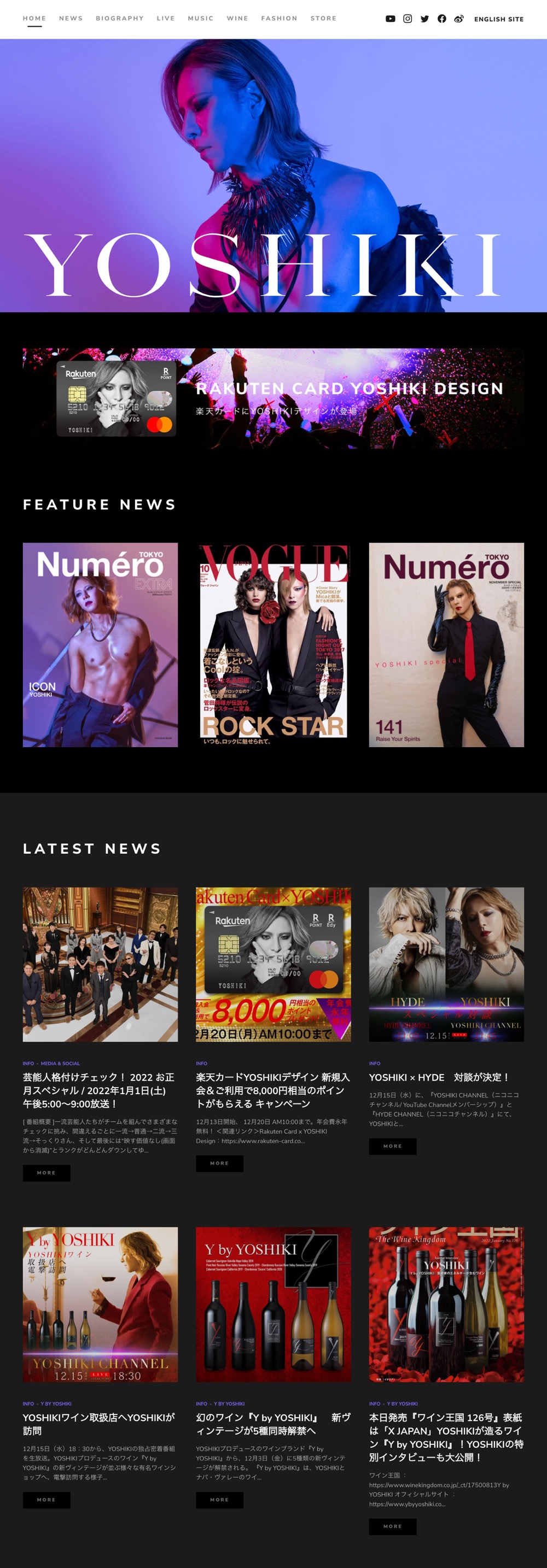Open the Media & Social category link
The width and height of the screenshot is (547, 1568).
click(60, 1064)
